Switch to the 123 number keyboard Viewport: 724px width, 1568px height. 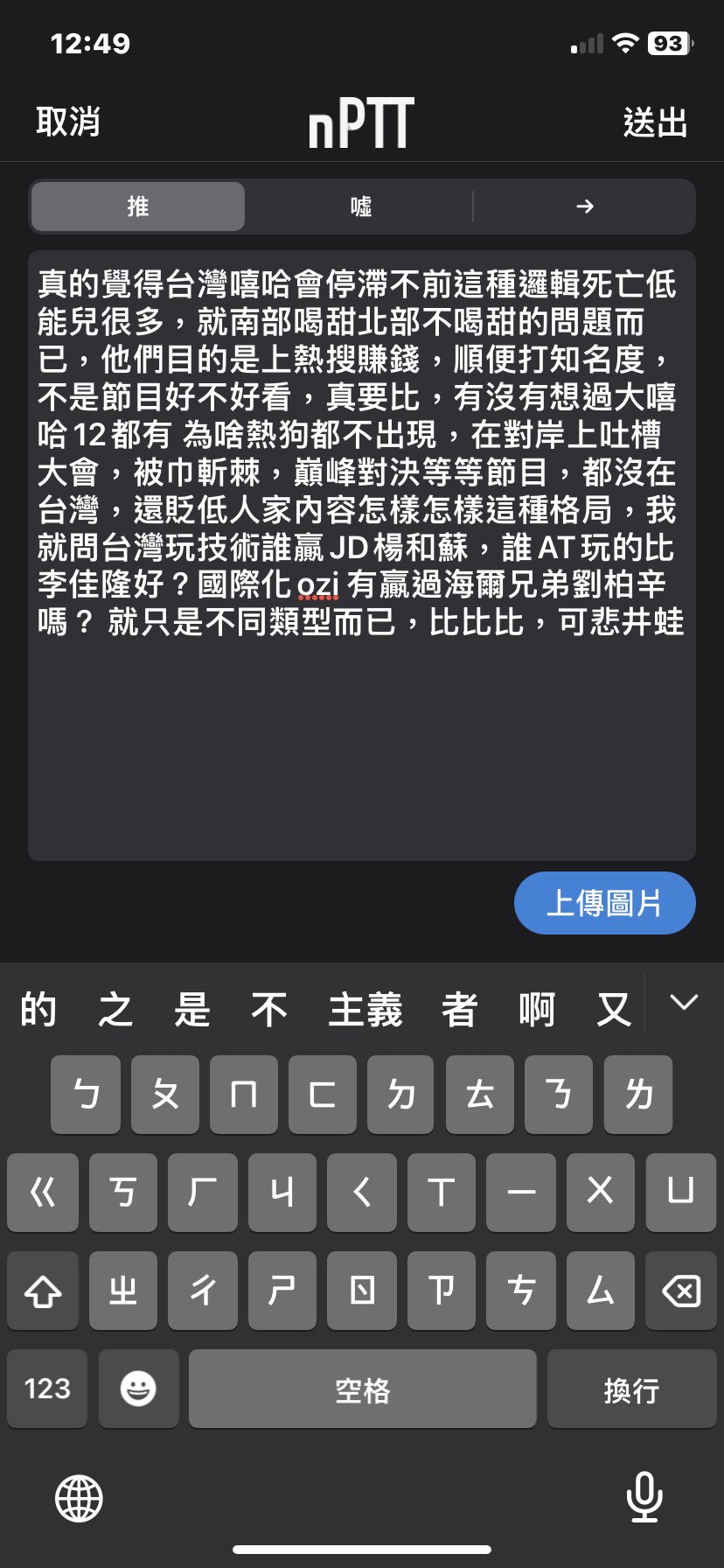(x=47, y=1389)
